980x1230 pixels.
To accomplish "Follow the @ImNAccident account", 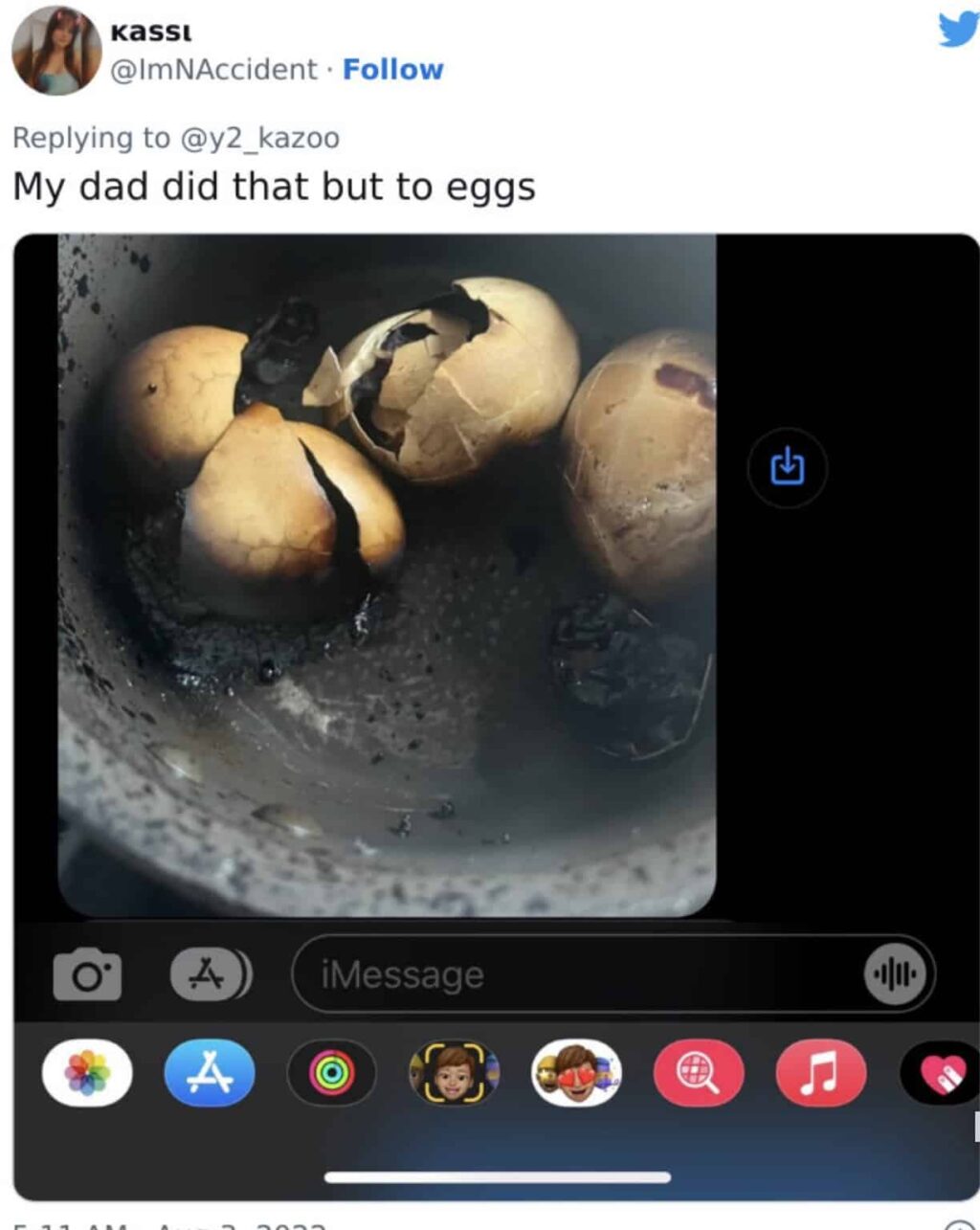I will pyautogui.click(x=392, y=70).
